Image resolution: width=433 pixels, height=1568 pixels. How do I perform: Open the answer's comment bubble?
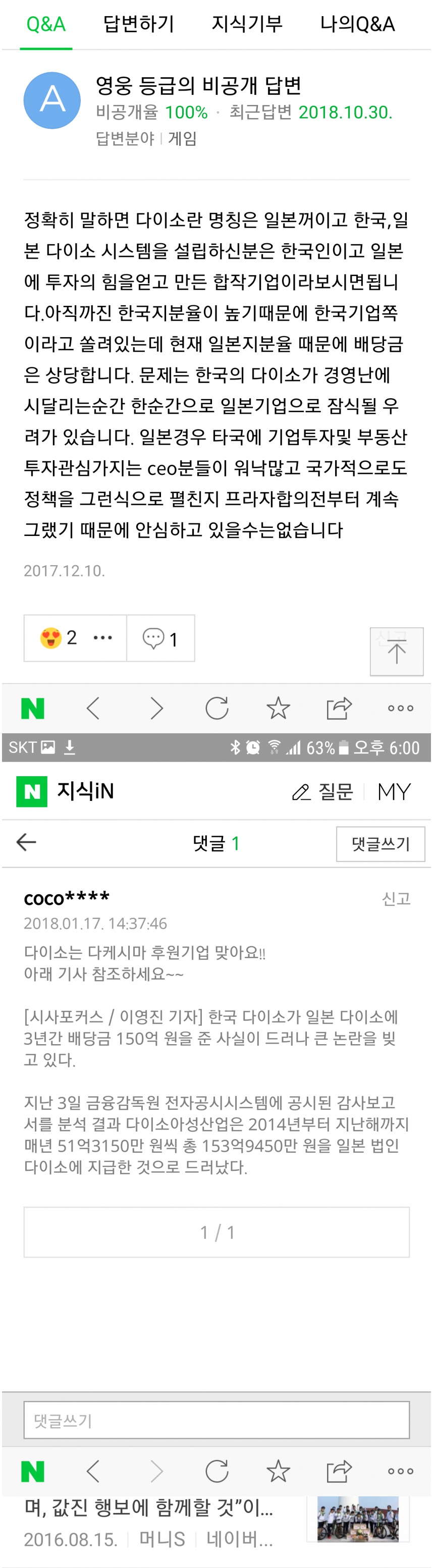(x=160, y=638)
